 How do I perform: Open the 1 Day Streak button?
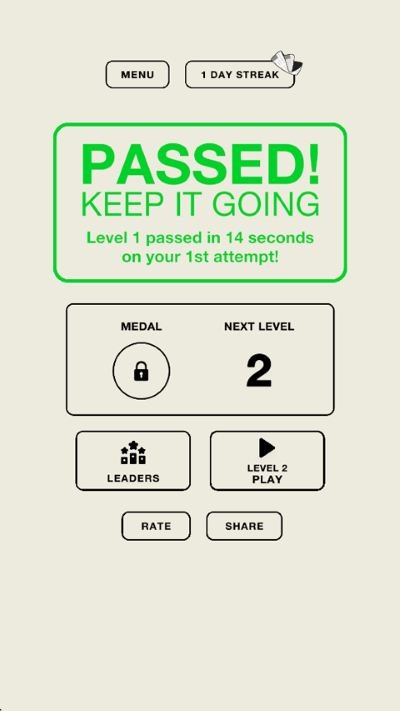240,74
